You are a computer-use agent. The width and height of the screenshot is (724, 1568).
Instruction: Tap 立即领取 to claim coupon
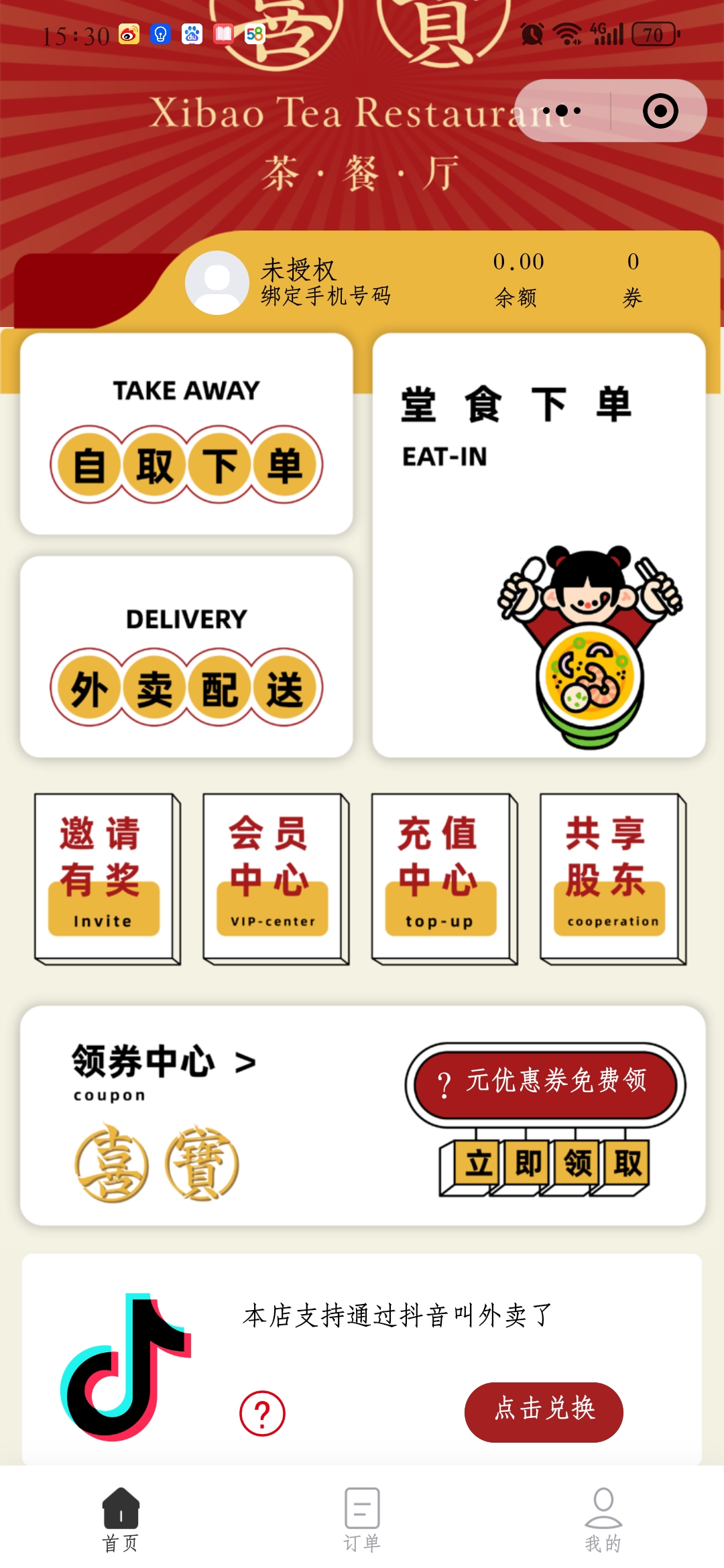click(544, 1163)
